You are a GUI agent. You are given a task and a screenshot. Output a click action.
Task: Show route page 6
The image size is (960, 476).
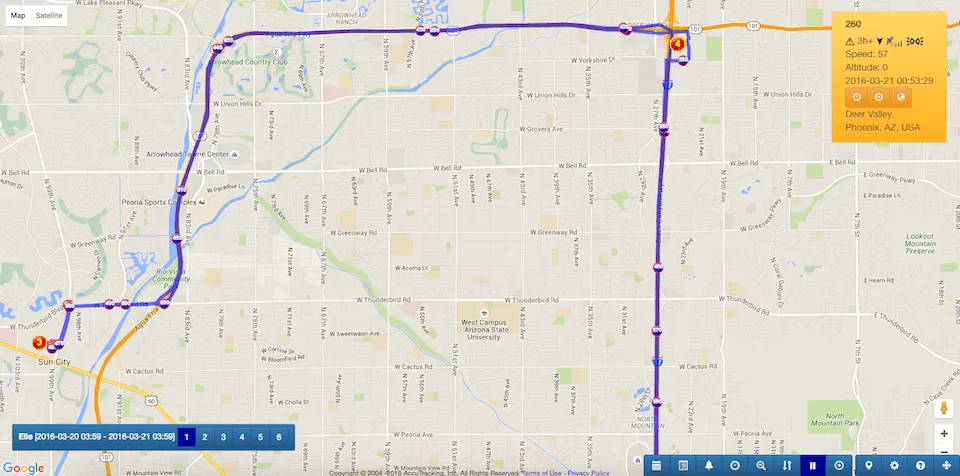[x=278, y=437]
